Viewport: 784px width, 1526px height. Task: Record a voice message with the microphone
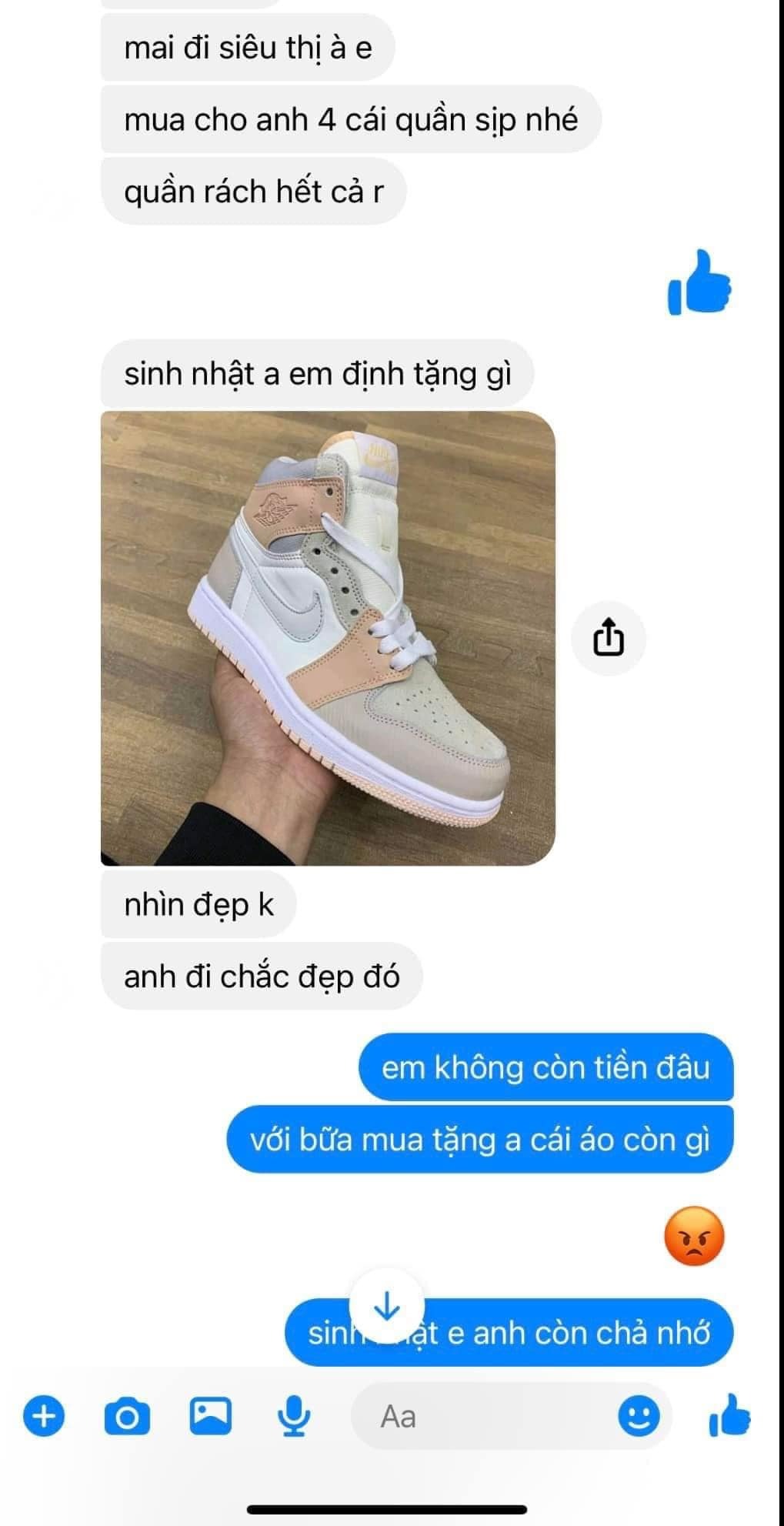293,1416
